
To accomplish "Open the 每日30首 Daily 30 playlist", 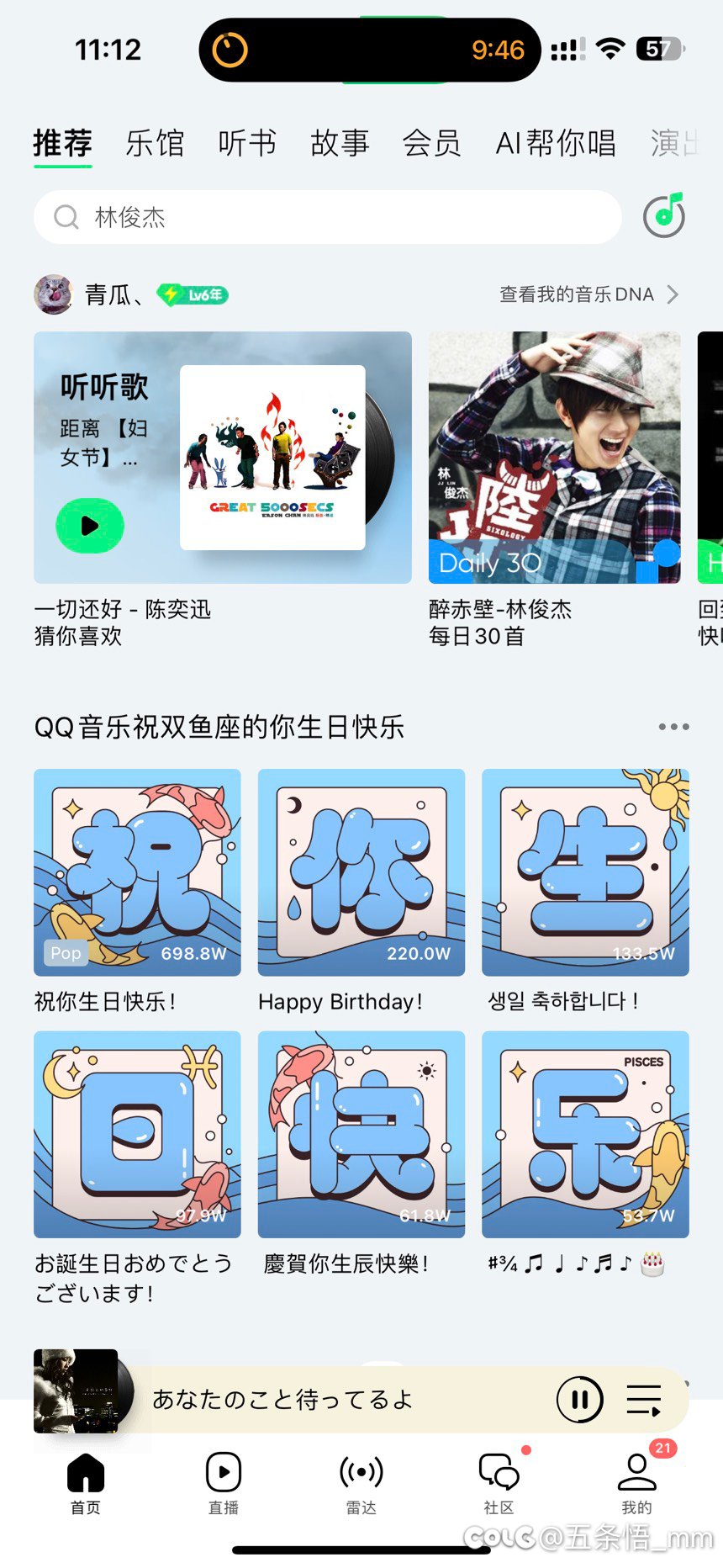I will tap(555, 458).
